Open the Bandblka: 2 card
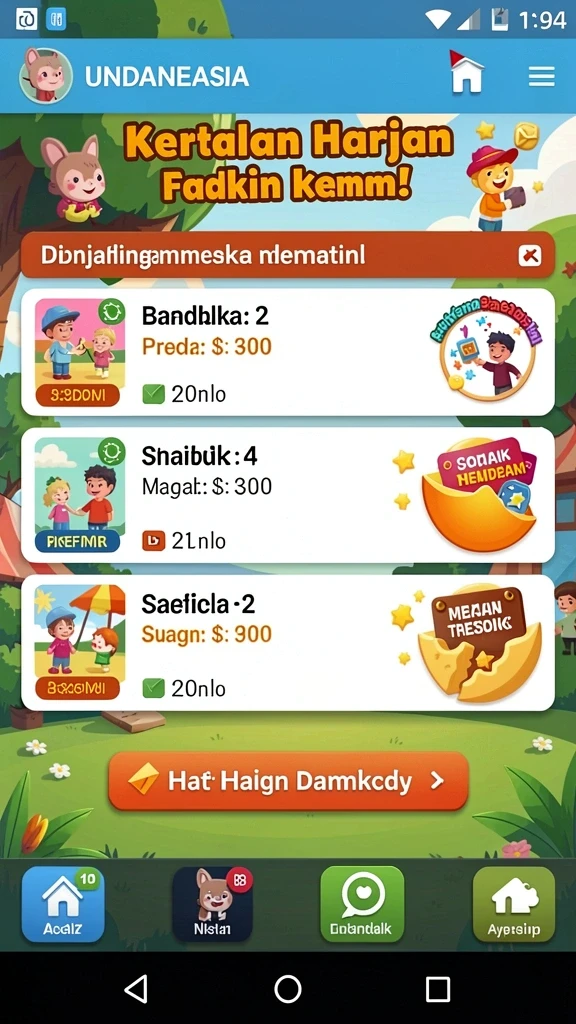The image size is (576, 1024). [x=288, y=352]
